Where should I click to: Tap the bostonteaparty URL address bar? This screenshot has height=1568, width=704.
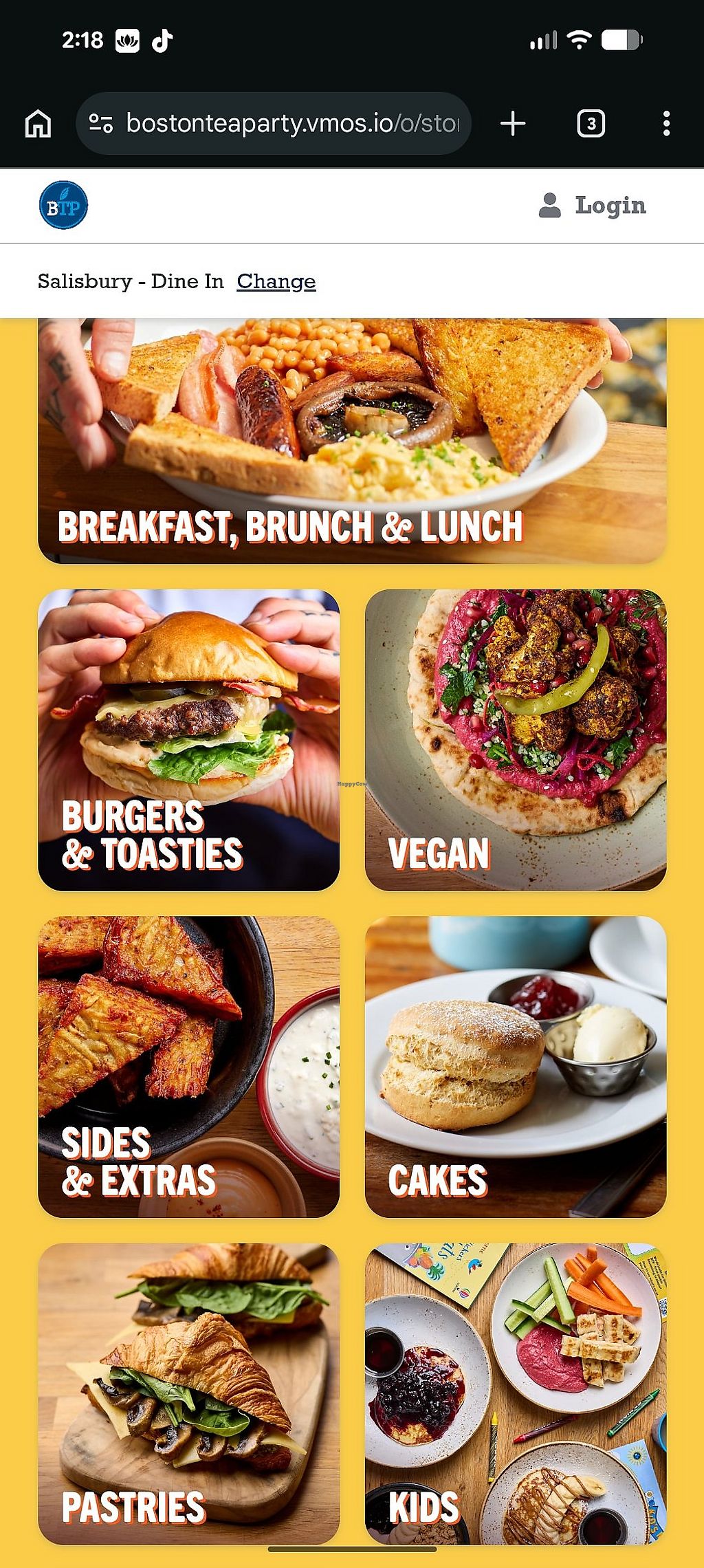292,124
